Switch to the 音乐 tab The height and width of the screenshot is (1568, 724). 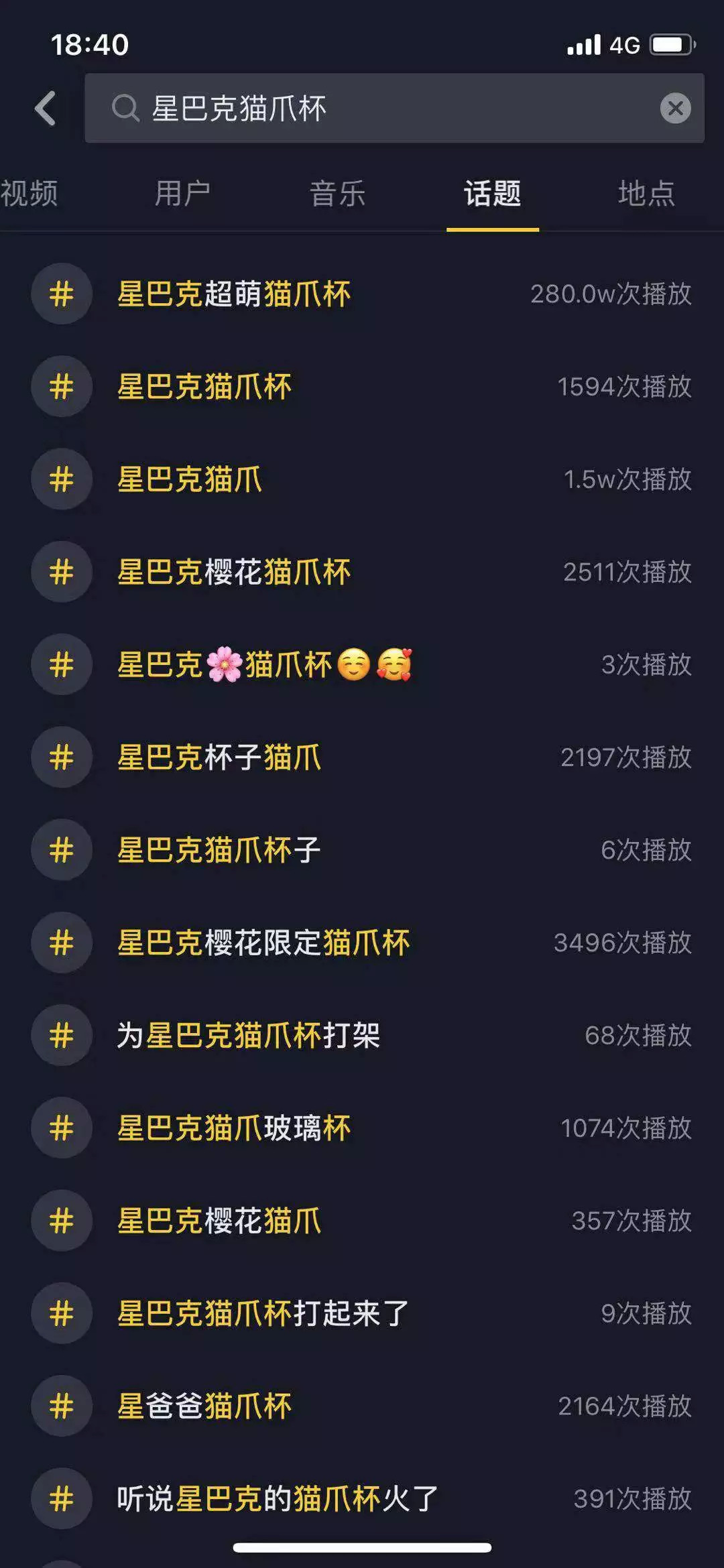pyautogui.click(x=337, y=194)
